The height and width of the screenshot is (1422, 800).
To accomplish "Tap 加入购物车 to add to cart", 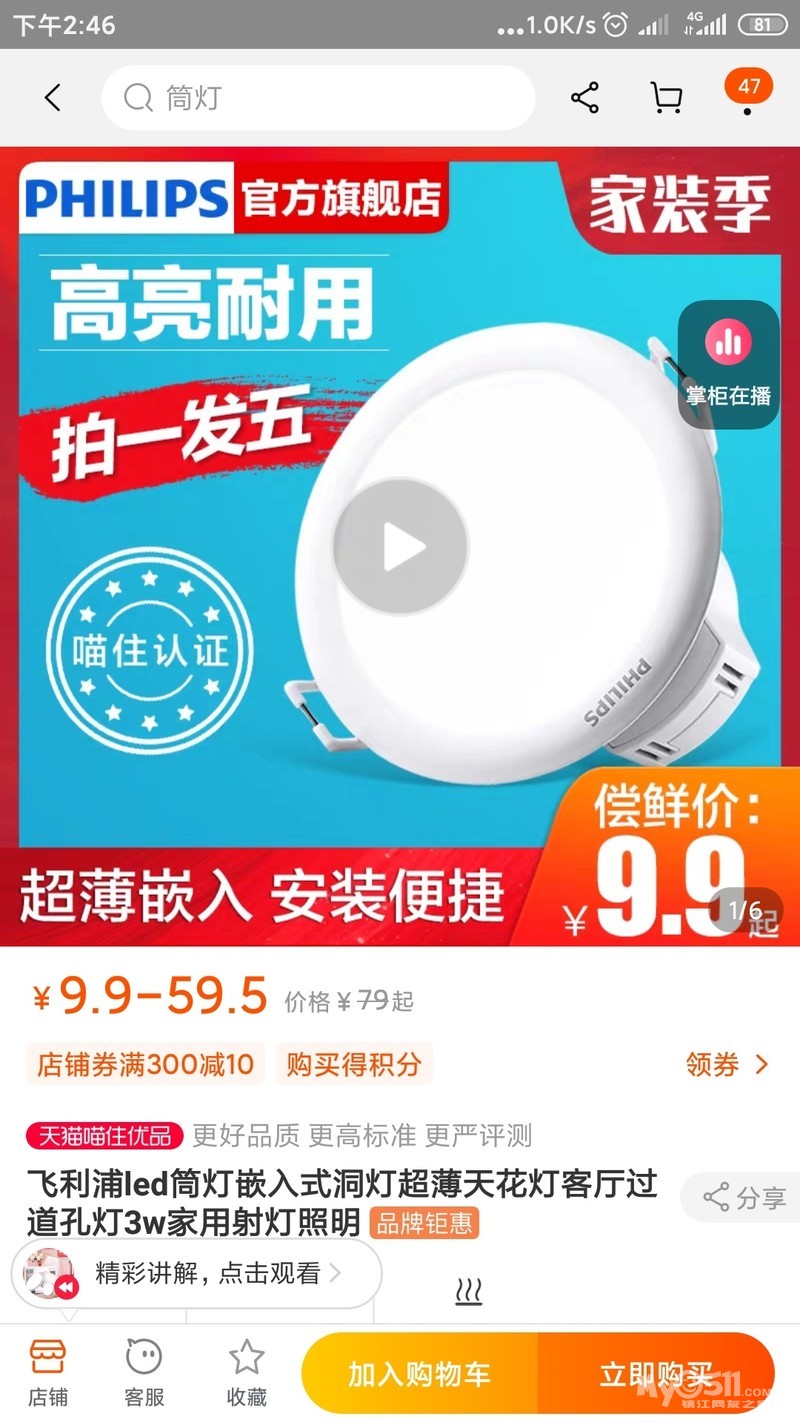I will [x=419, y=1374].
